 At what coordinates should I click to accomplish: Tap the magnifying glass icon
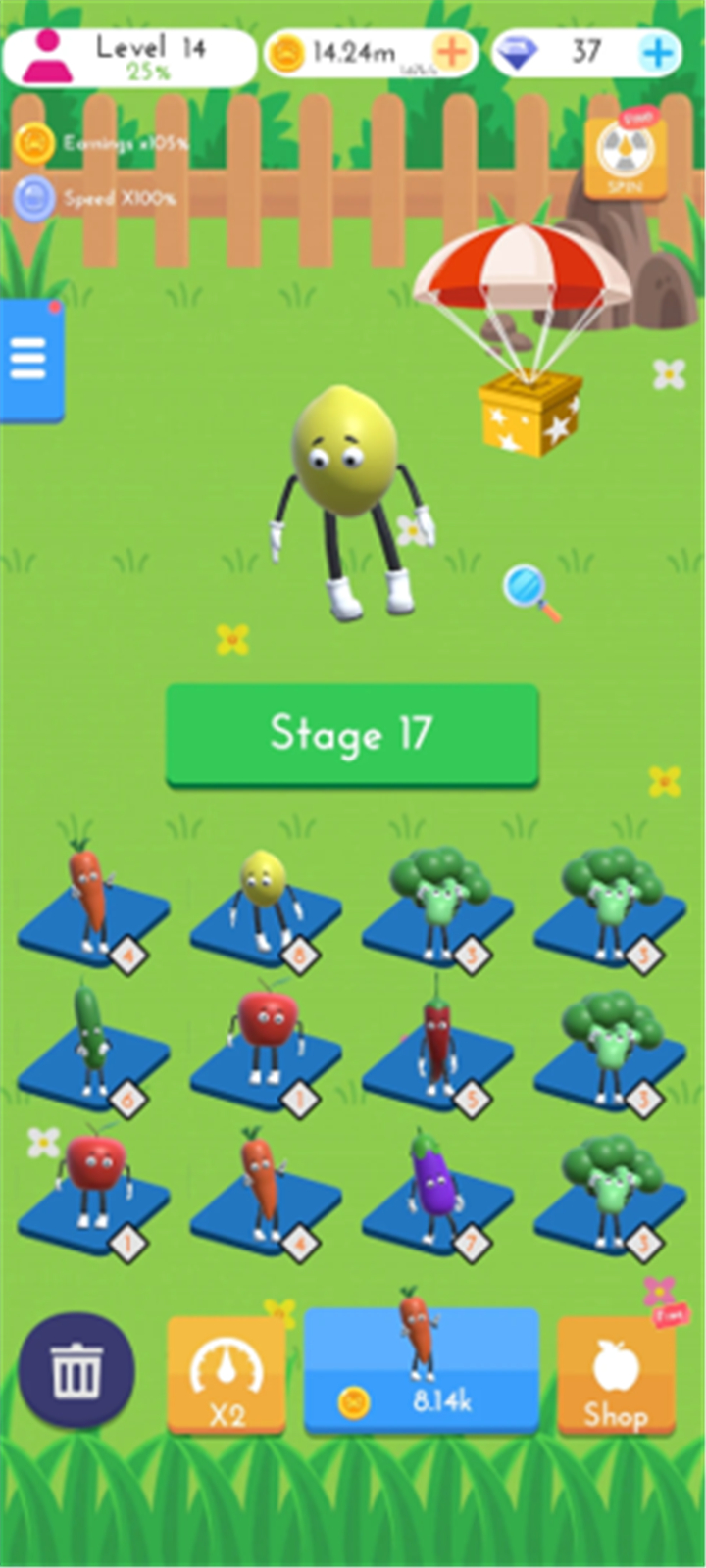pos(530,592)
